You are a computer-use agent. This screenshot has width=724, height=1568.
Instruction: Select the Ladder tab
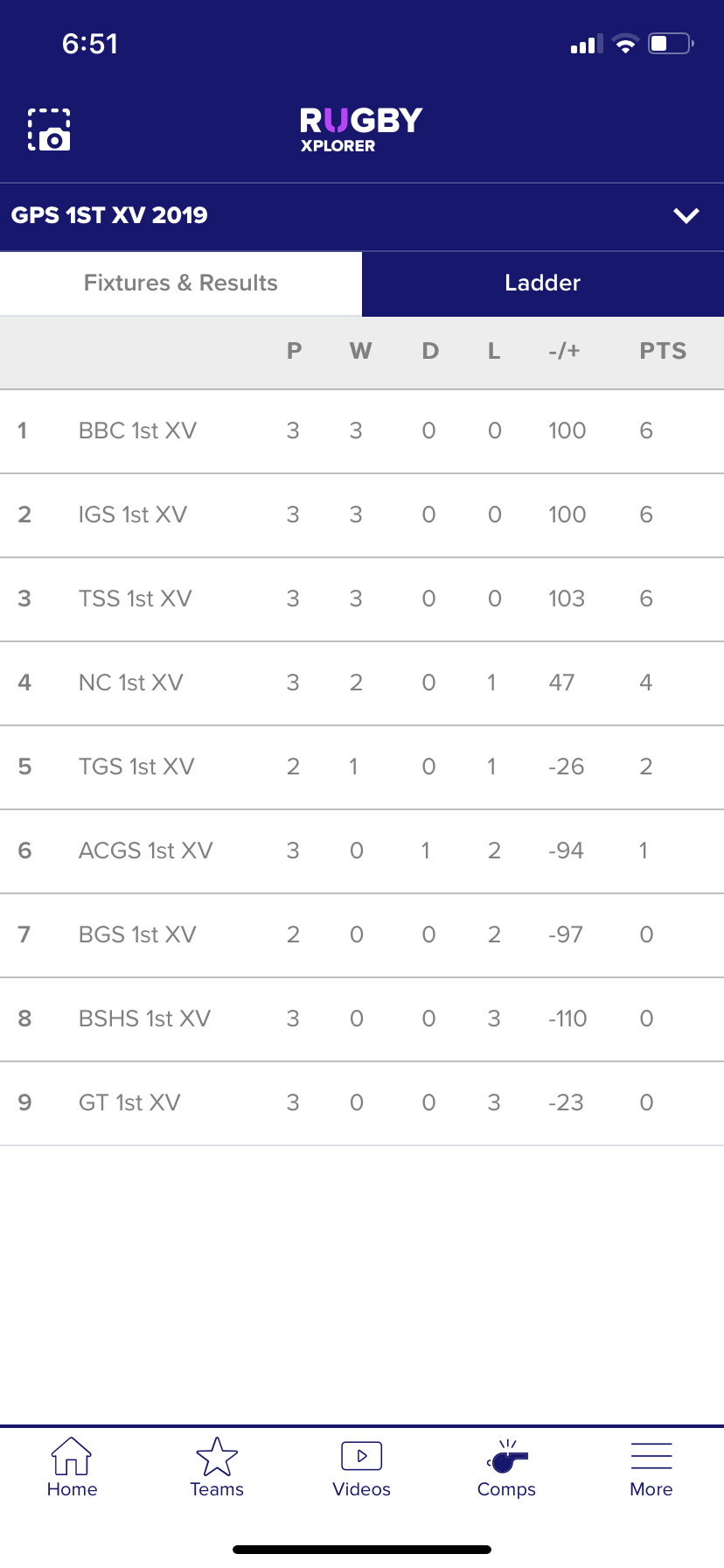[x=542, y=283]
